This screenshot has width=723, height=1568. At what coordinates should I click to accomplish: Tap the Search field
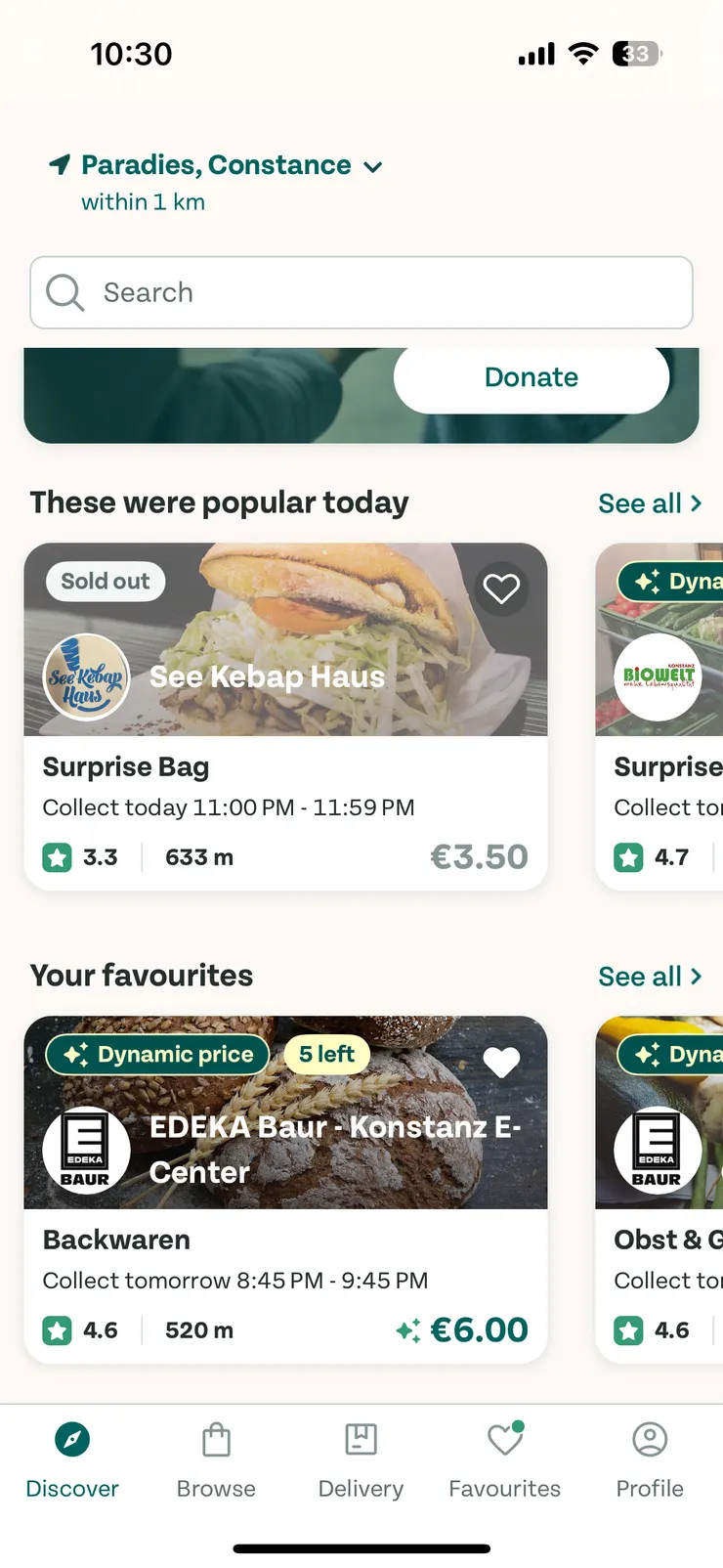(x=361, y=292)
